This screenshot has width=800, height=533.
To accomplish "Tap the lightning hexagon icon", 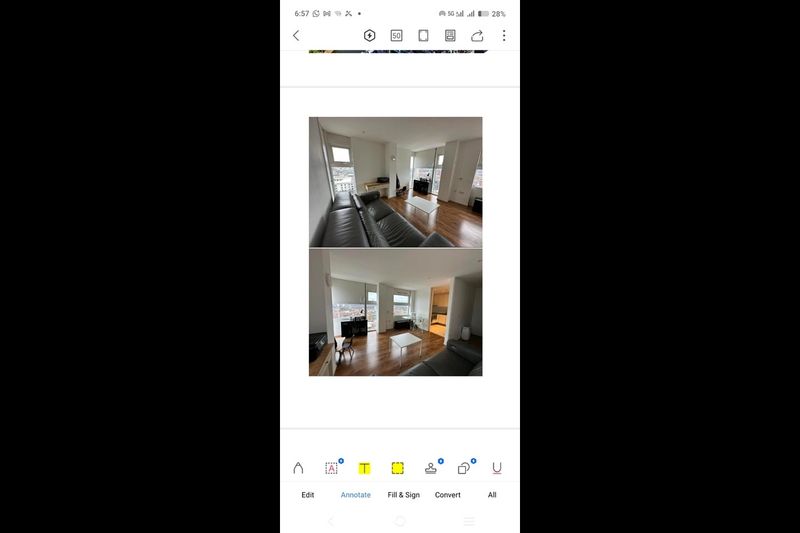I will [369, 35].
